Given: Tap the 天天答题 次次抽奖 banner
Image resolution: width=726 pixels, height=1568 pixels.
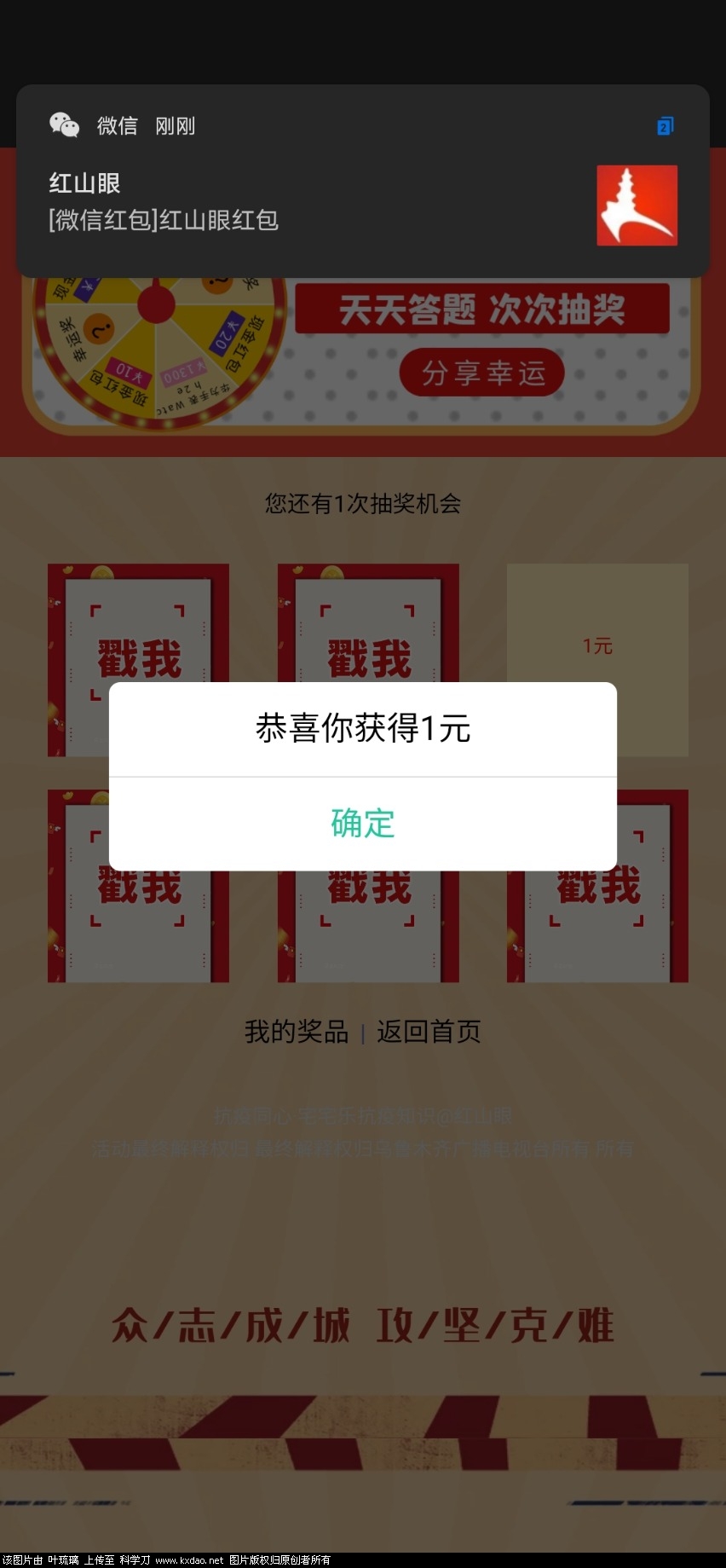Looking at the screenshot, I should click(x=482, y=310).
